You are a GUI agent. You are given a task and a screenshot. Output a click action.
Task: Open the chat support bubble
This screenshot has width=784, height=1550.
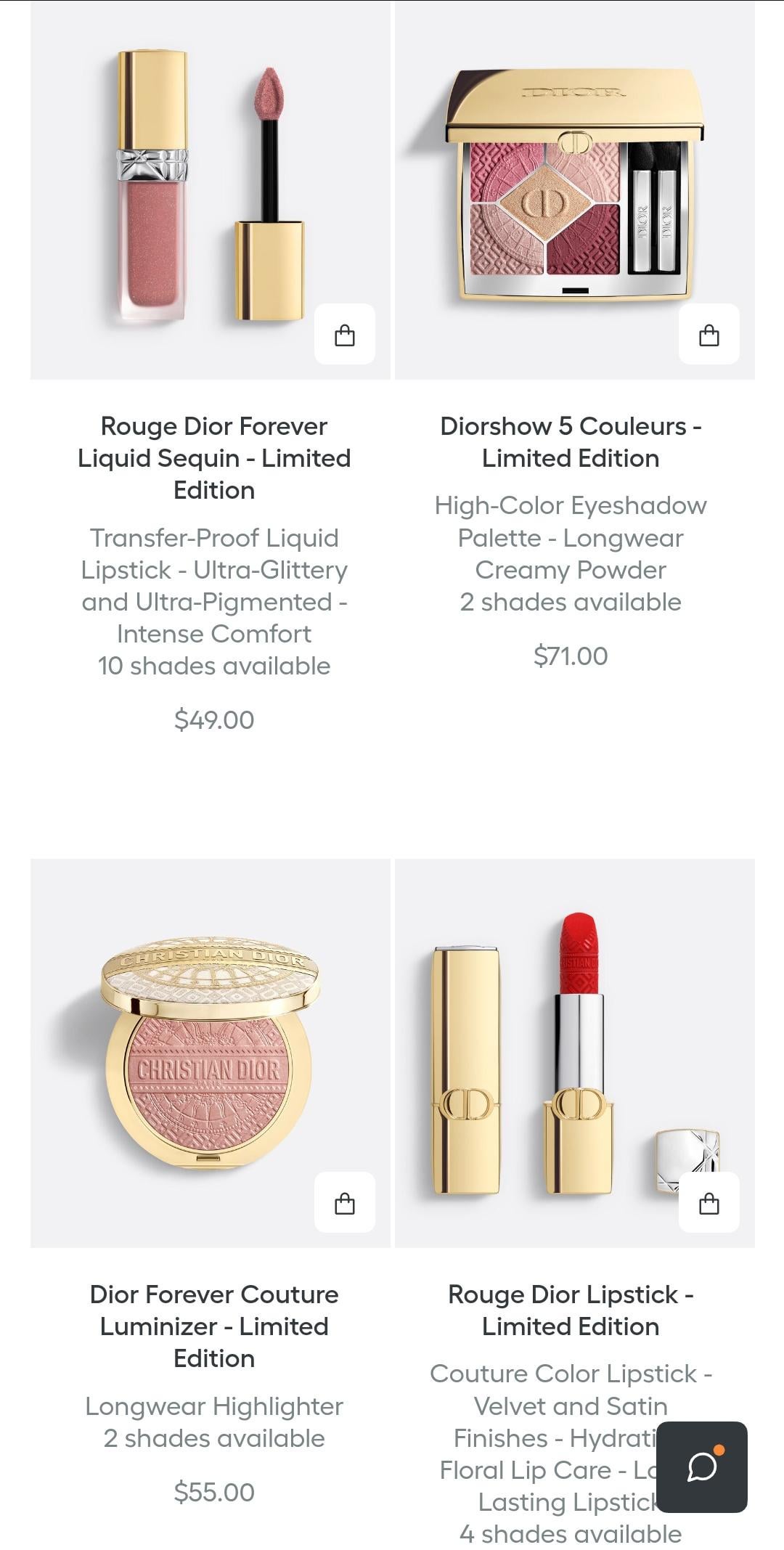pos(702,1467)
